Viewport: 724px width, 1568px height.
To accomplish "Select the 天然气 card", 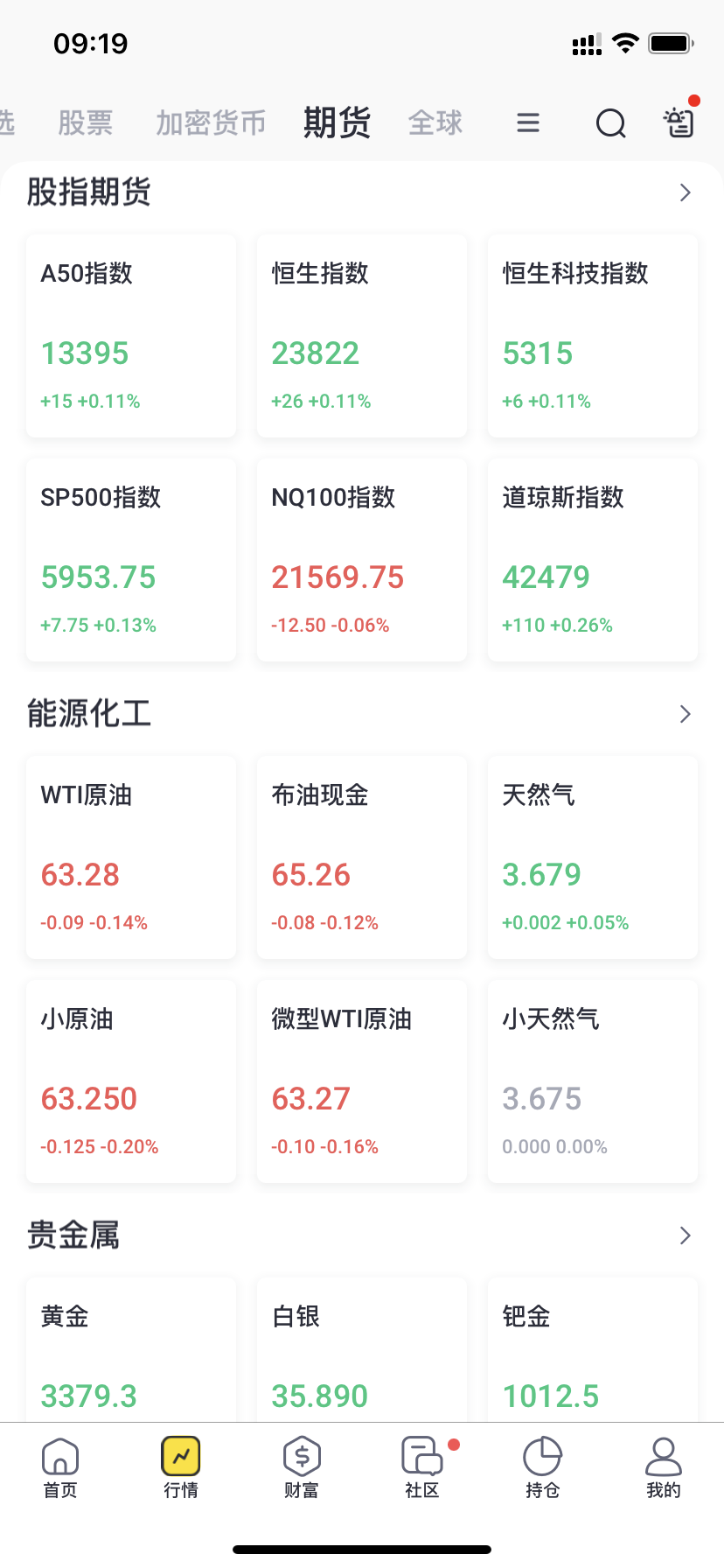I will 593,857.
